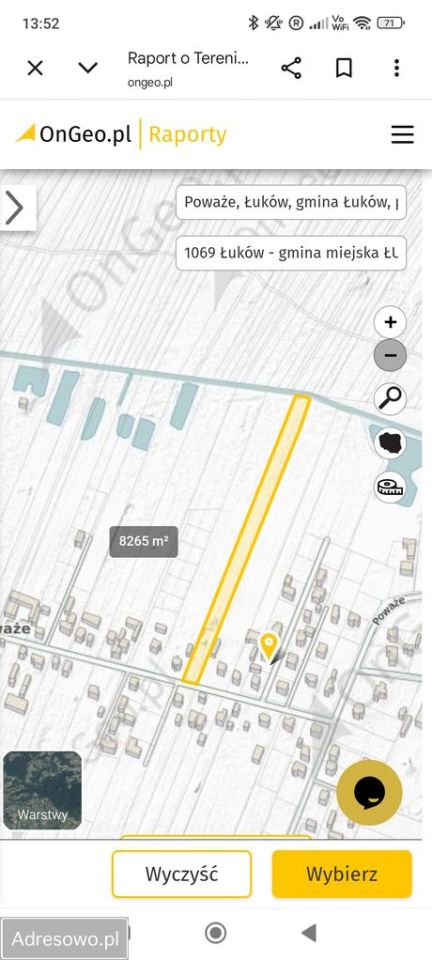Open the chat support bubble
Screen dimensions: 432x960
(370, 793)
